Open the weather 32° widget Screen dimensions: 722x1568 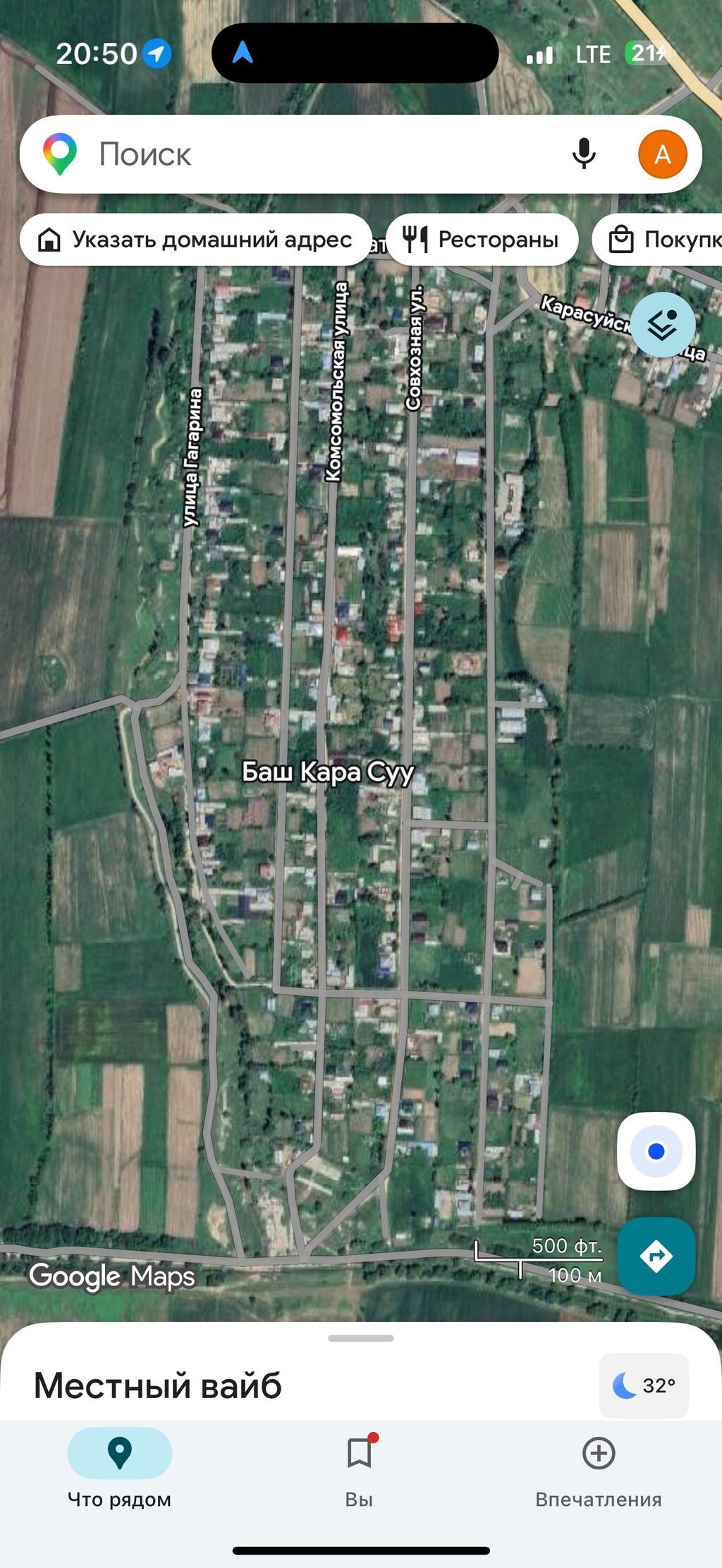[x=643, y=1385]
